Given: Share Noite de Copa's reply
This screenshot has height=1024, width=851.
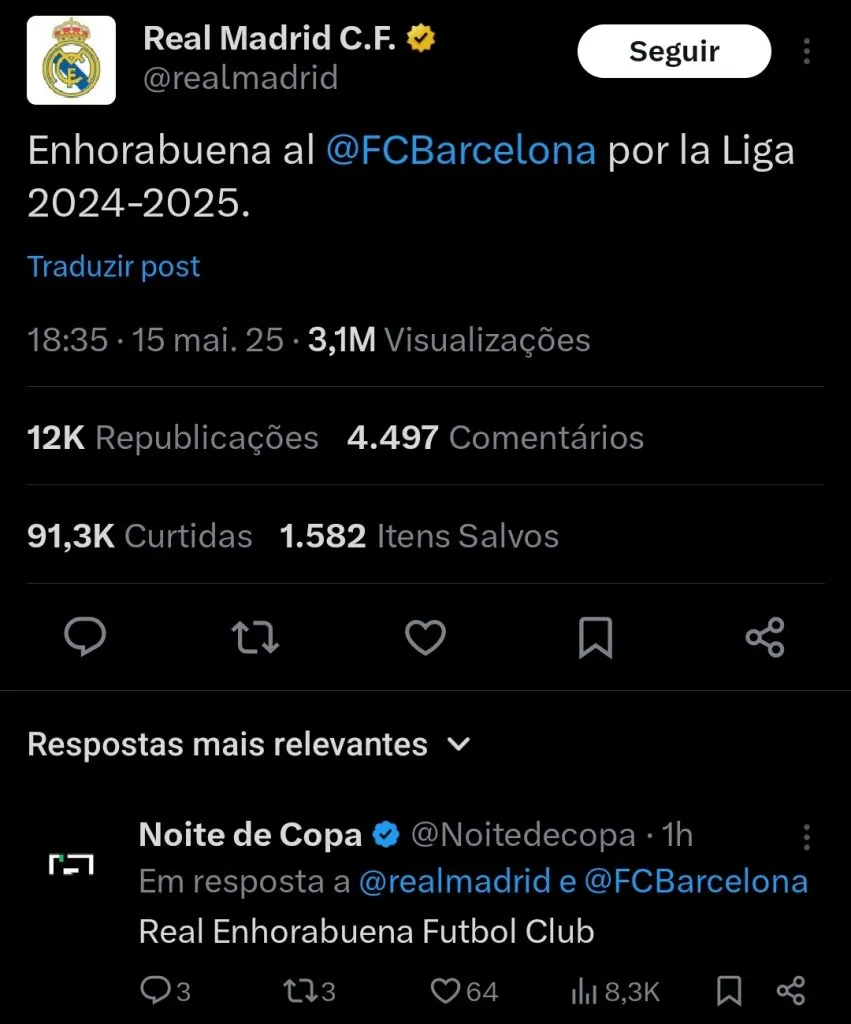Looking at the screenshot, I should pos(790,991).
